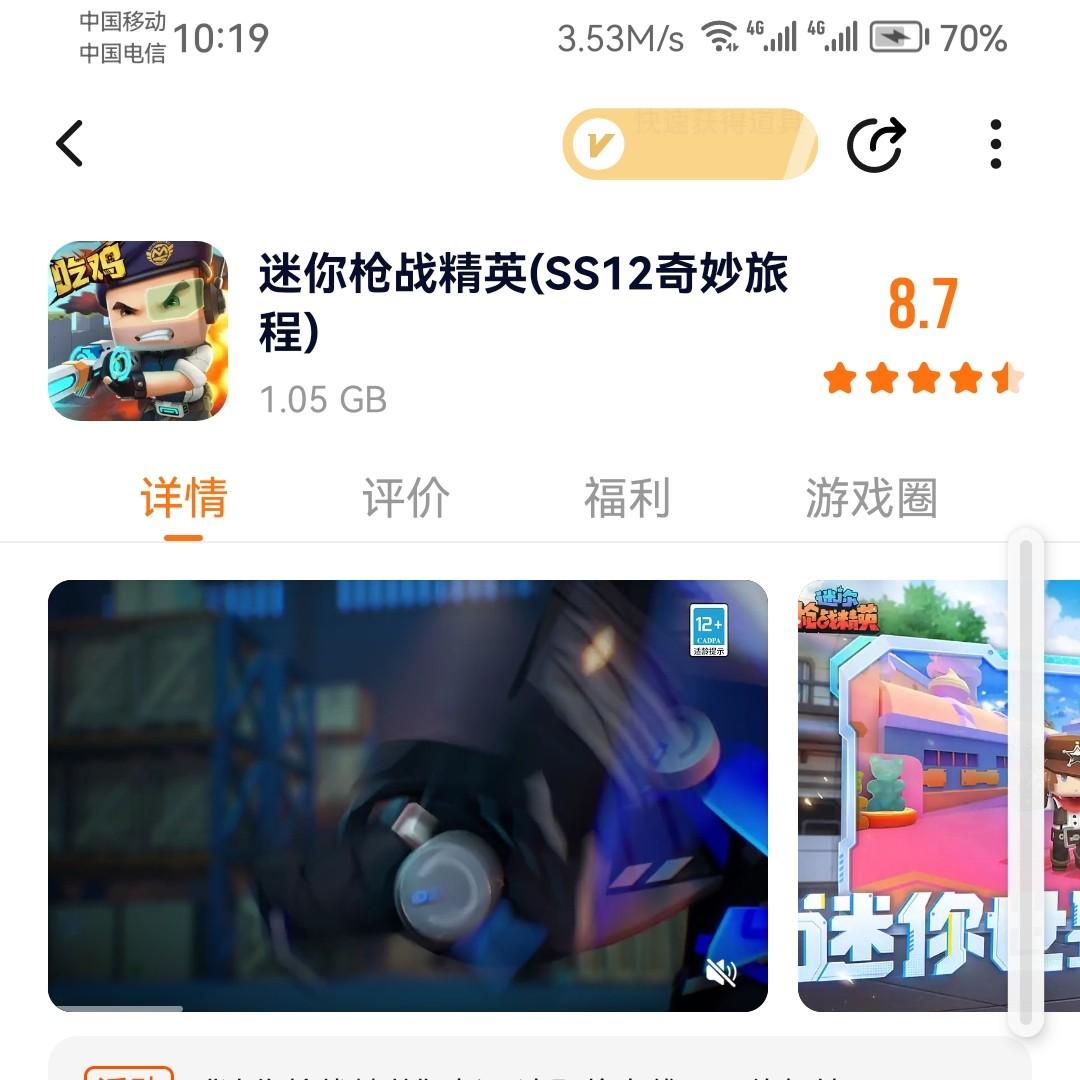Viewport: 1080px width, 1080px height.
Task: Share this game page
Action: [876, 144]
